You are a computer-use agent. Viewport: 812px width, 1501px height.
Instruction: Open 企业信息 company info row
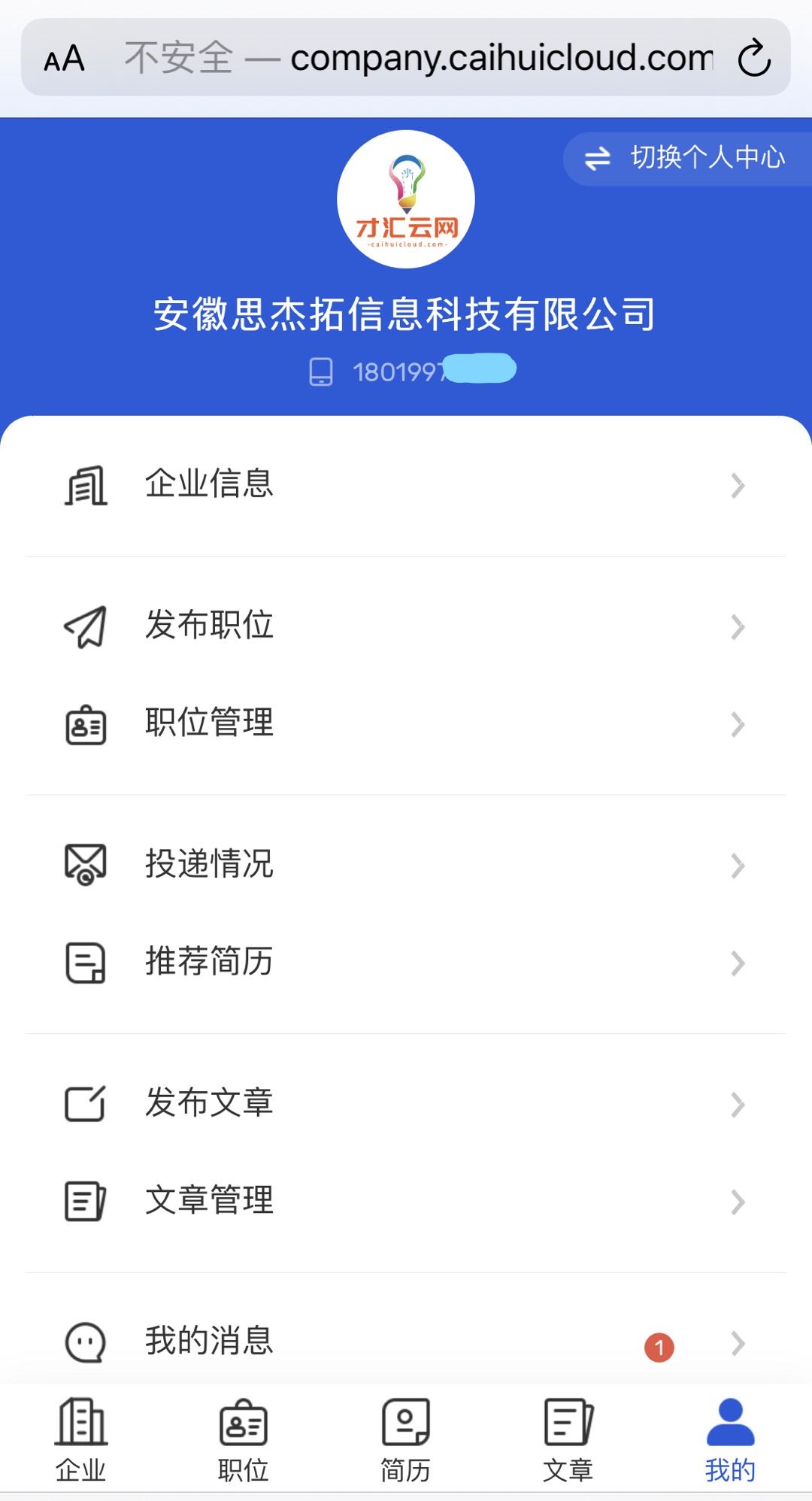(406, 484)
